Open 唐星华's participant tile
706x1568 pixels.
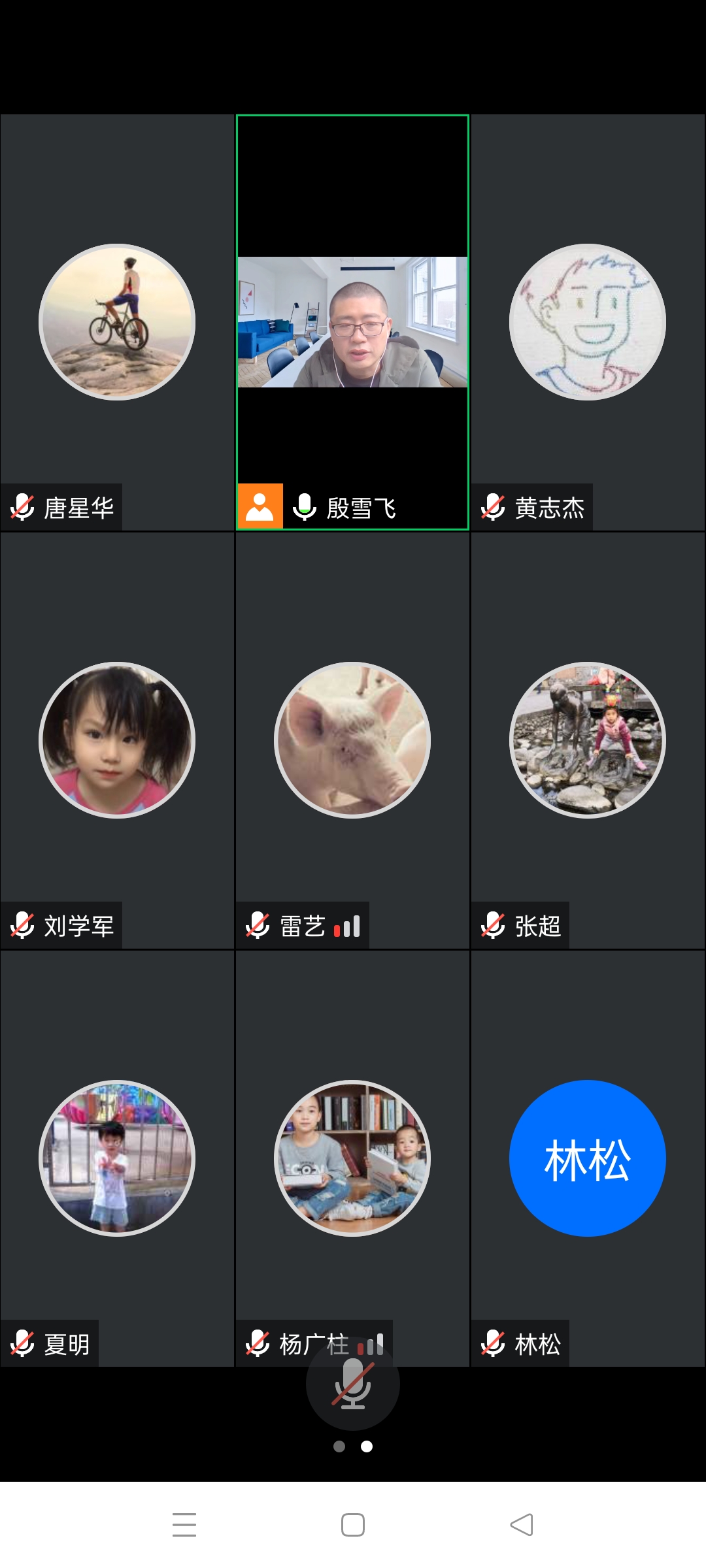(117, 322)
